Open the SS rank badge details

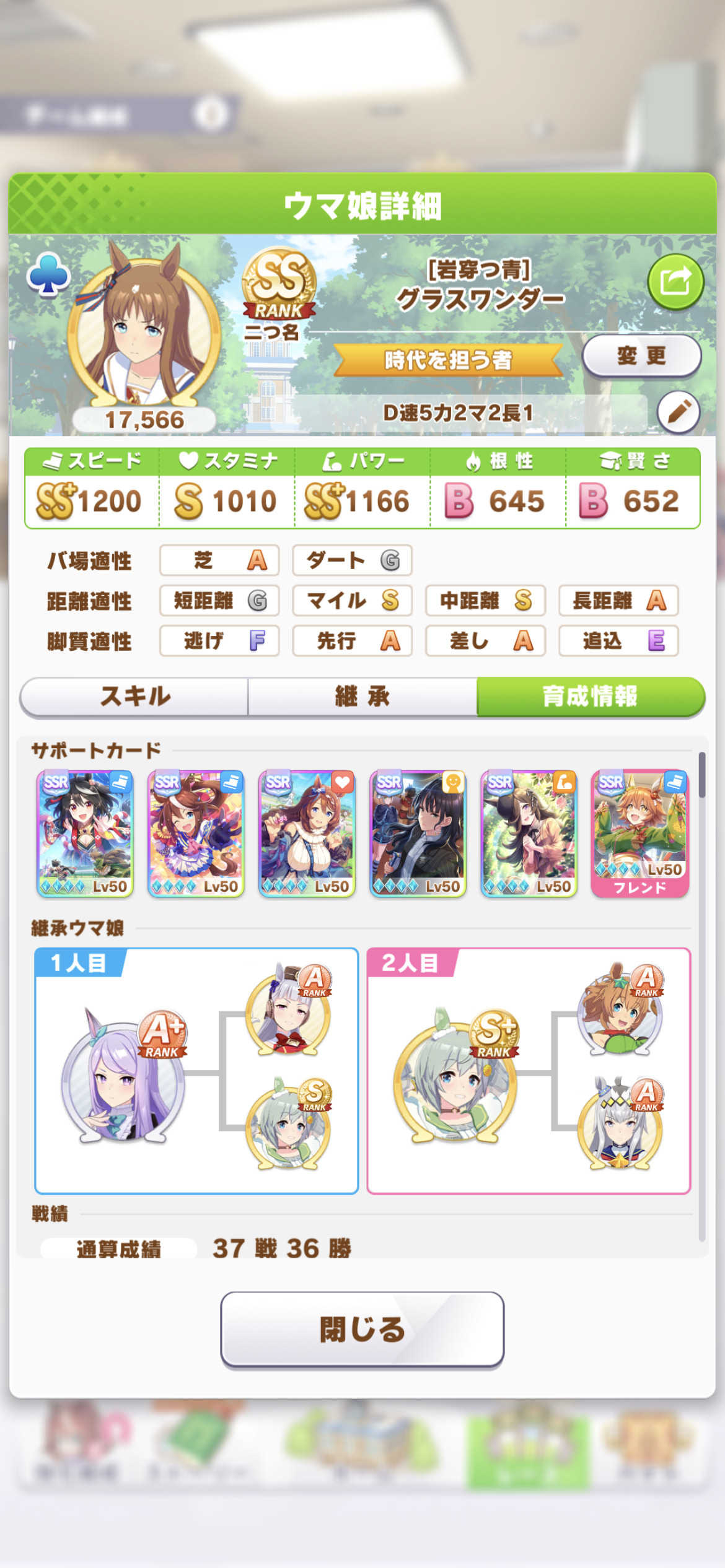click(x=279, y=284)
